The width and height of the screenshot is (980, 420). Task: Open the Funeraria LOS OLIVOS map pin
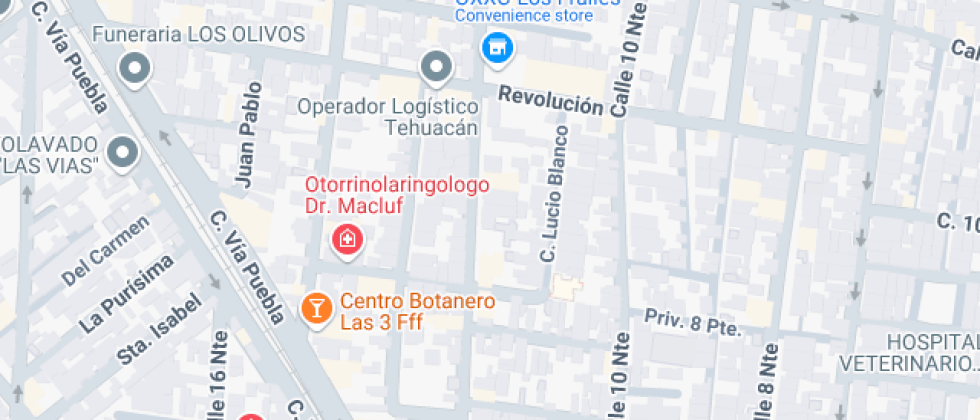(x=134, y=68)
